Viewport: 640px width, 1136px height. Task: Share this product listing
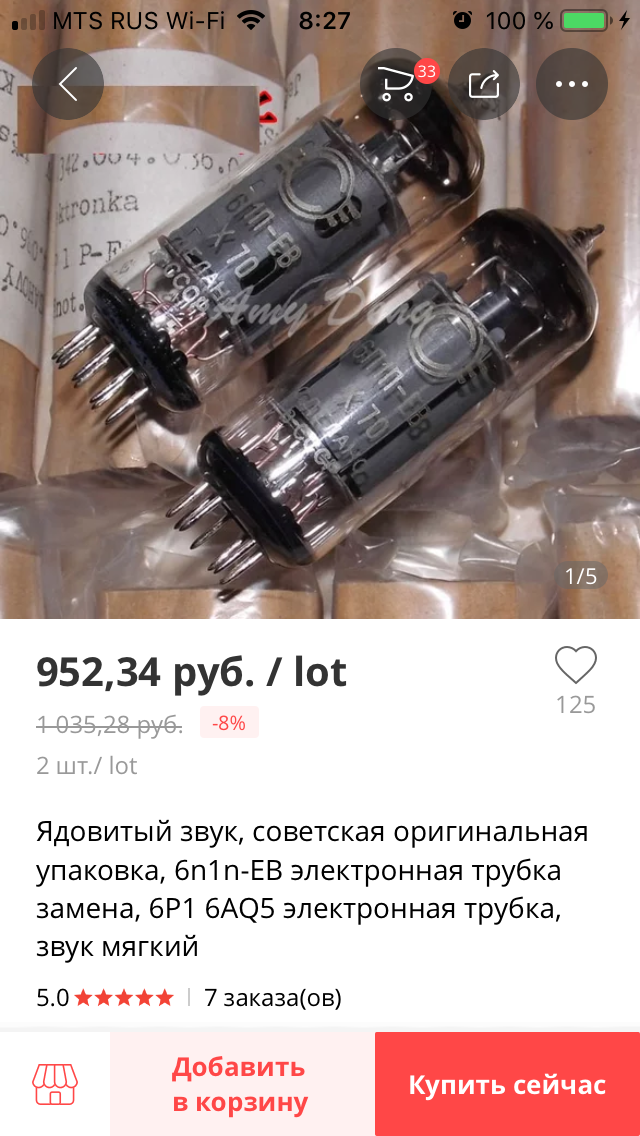(484, 84)
